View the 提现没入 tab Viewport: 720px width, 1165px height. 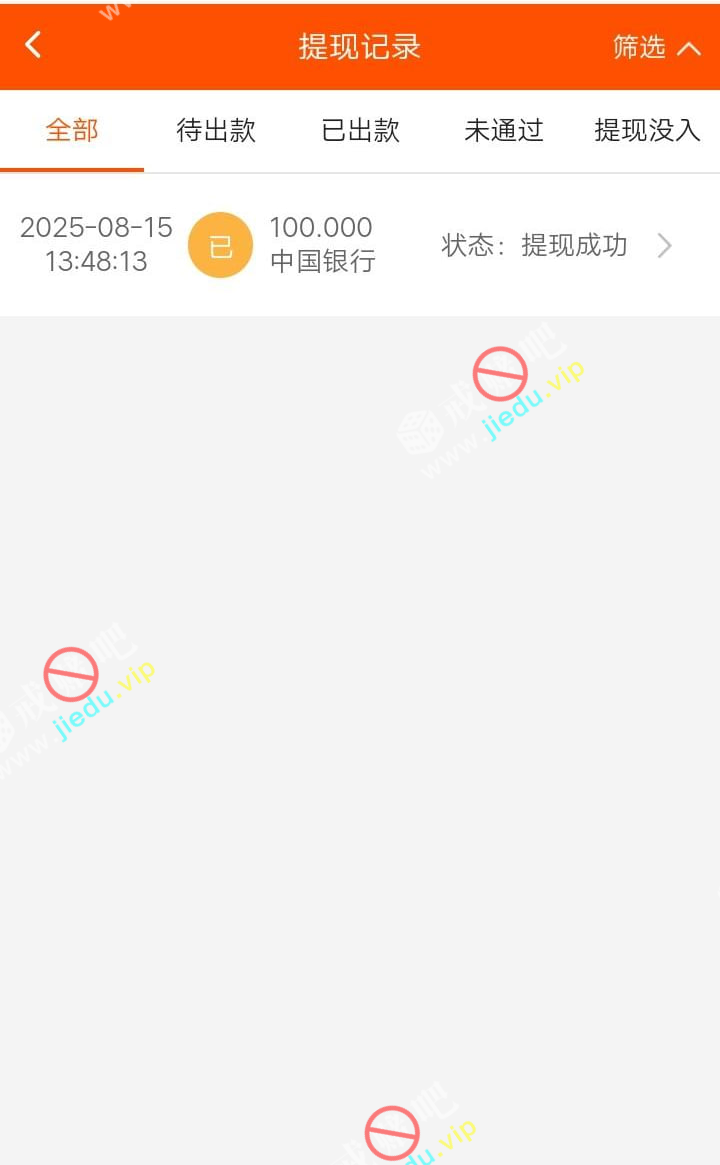coord(647,130)
